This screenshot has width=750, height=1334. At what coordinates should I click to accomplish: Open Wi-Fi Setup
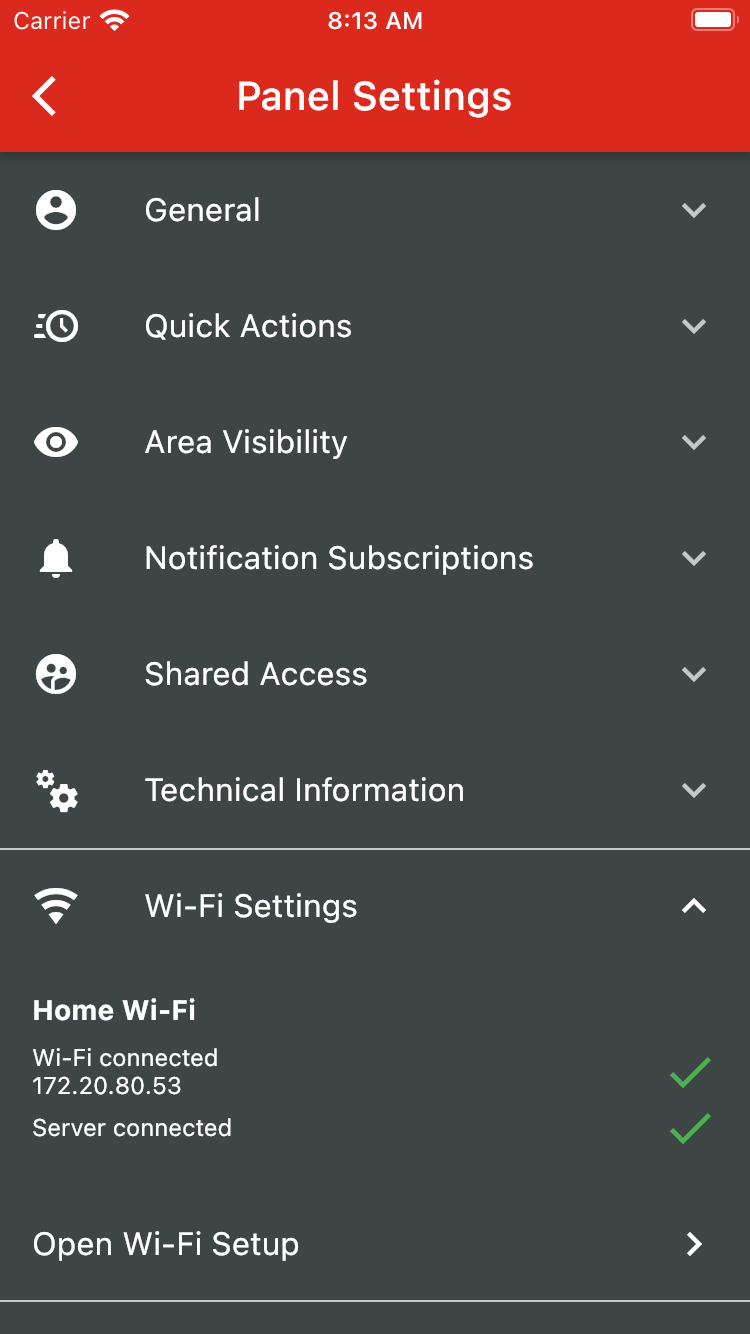[374, 1244]
